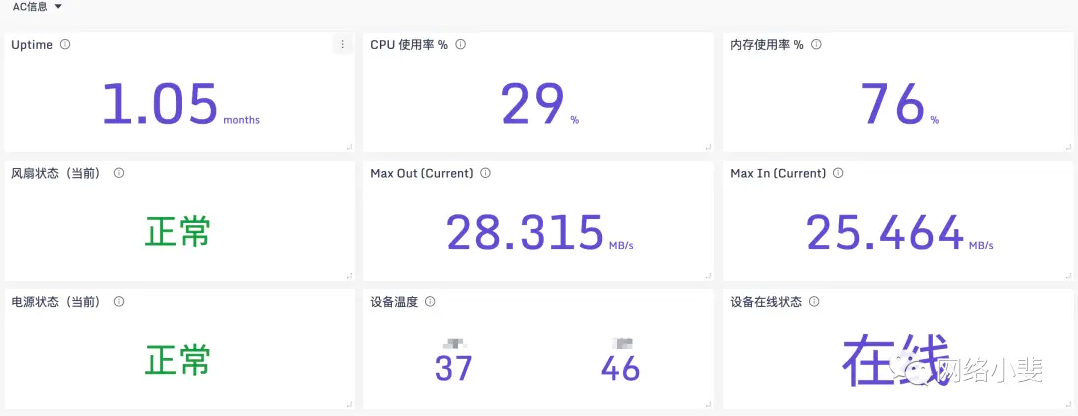Show the info icon for 内存使用率 %

817,45
